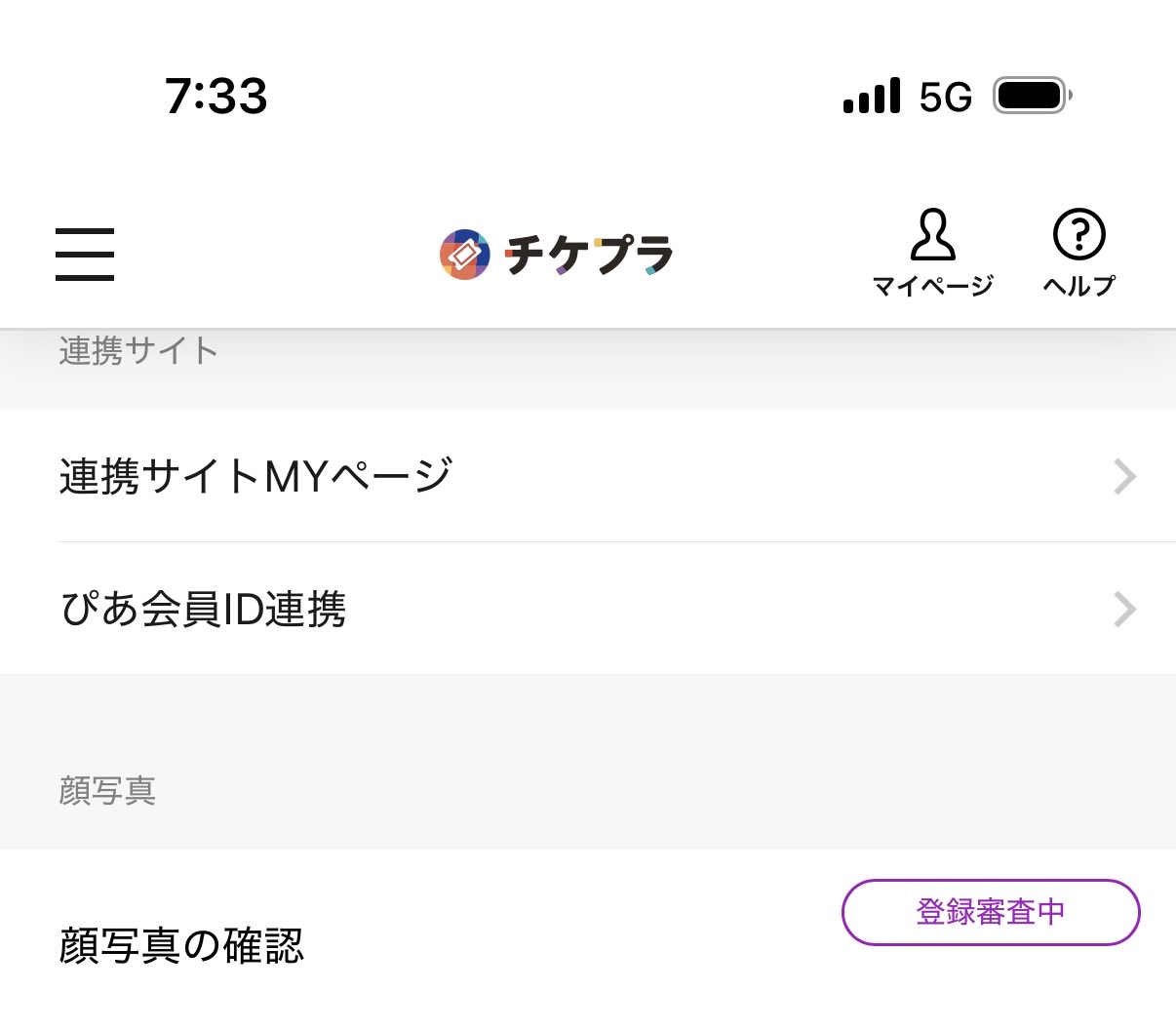Open the hamburger drawer menu
This screenshot has width=1176, height=1031.
pyautogui.click(x=85, y=255)
